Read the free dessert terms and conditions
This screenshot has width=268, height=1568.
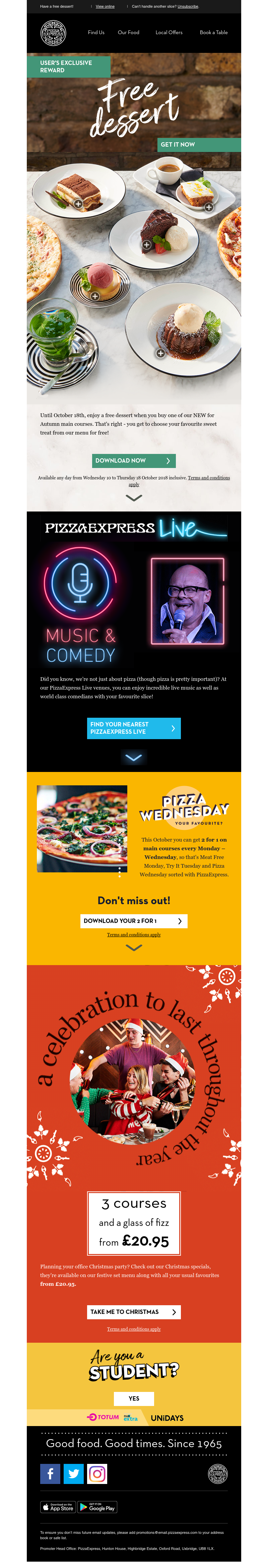208,478
